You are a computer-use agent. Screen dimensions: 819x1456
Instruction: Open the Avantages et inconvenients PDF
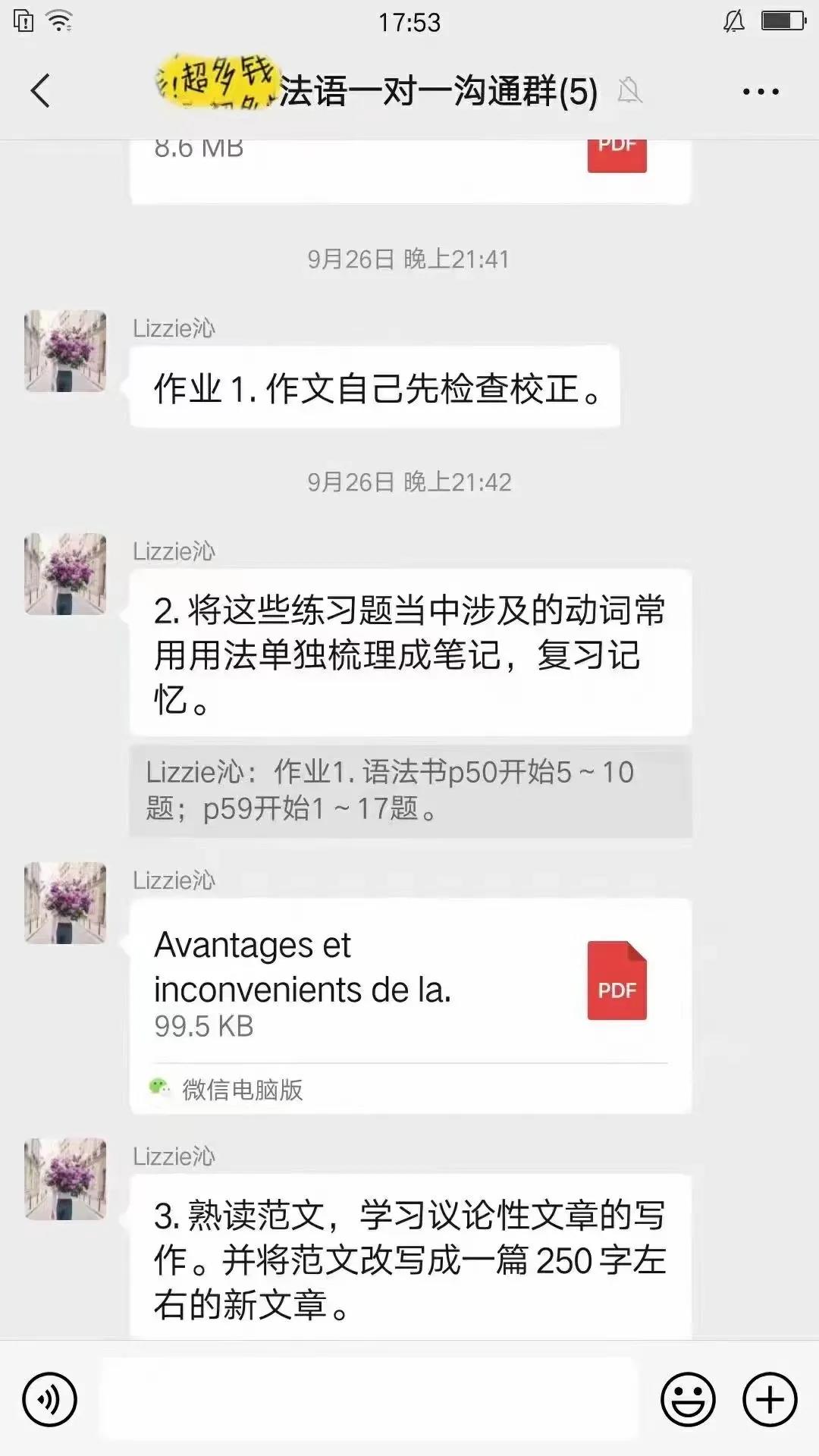pyautogui.click(x=409, y=982)
